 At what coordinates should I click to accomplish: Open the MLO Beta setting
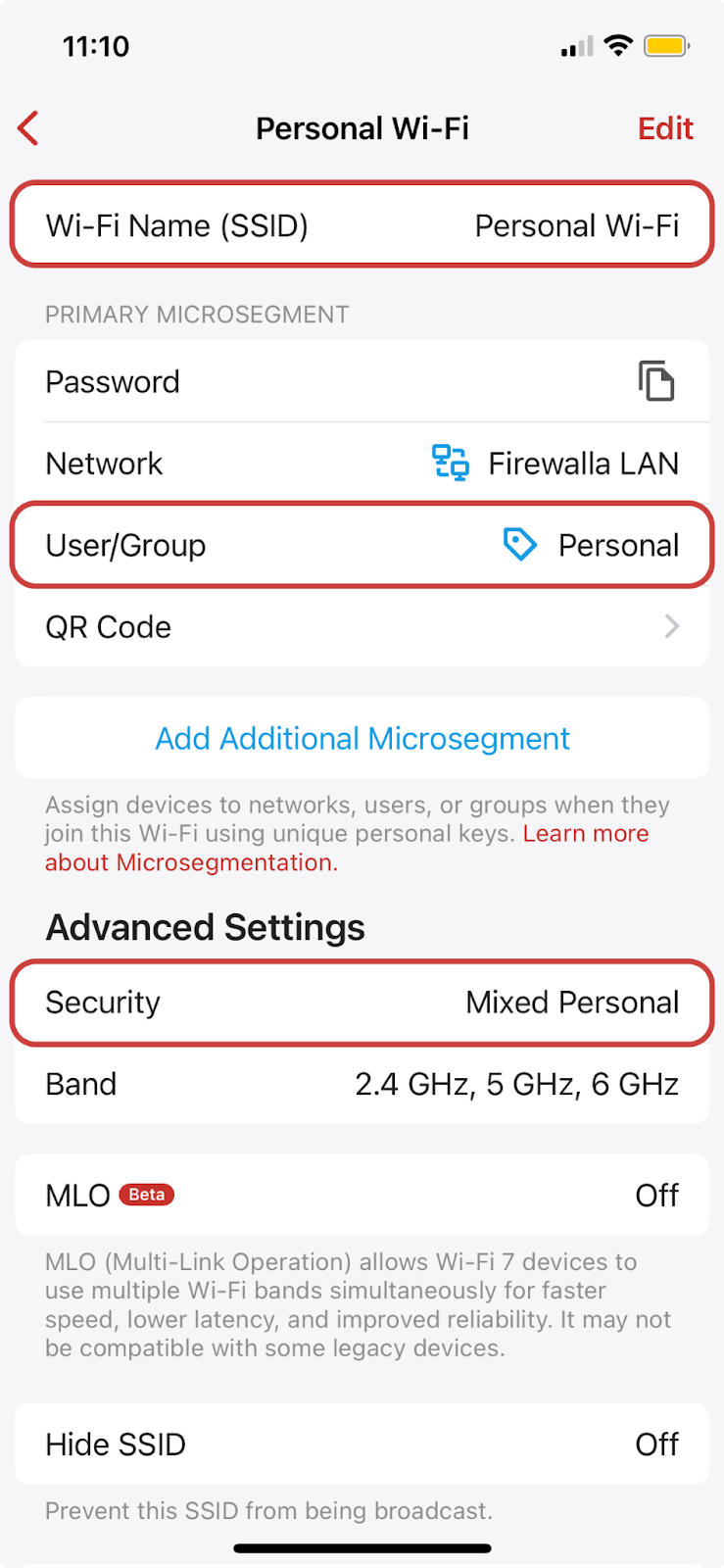point(362,1195)
